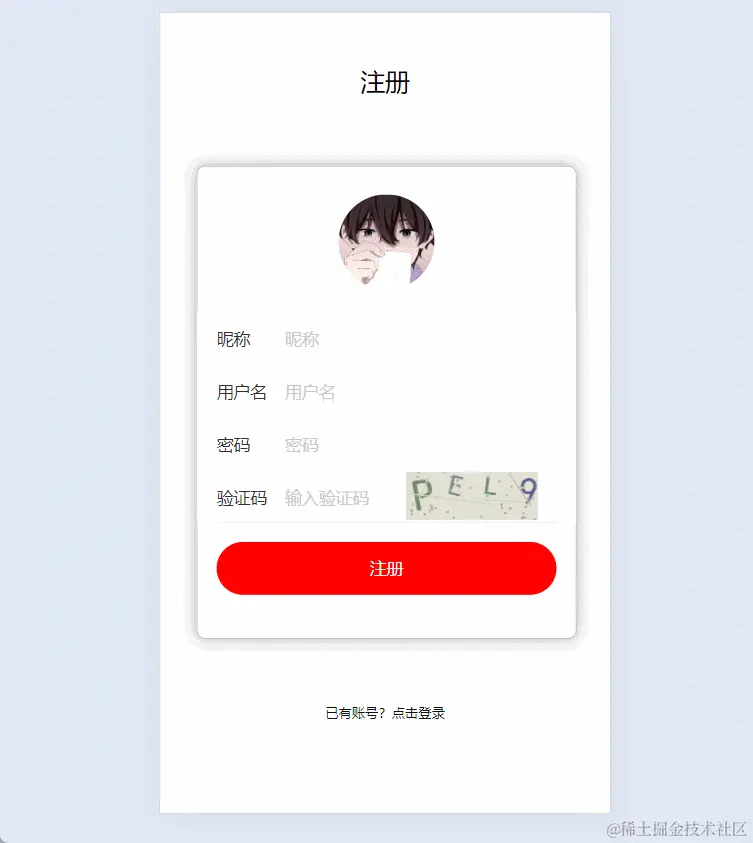Enter the 验证码 captcha input field
The width and height of the screenshot is (753, 843).
(340, 498)
